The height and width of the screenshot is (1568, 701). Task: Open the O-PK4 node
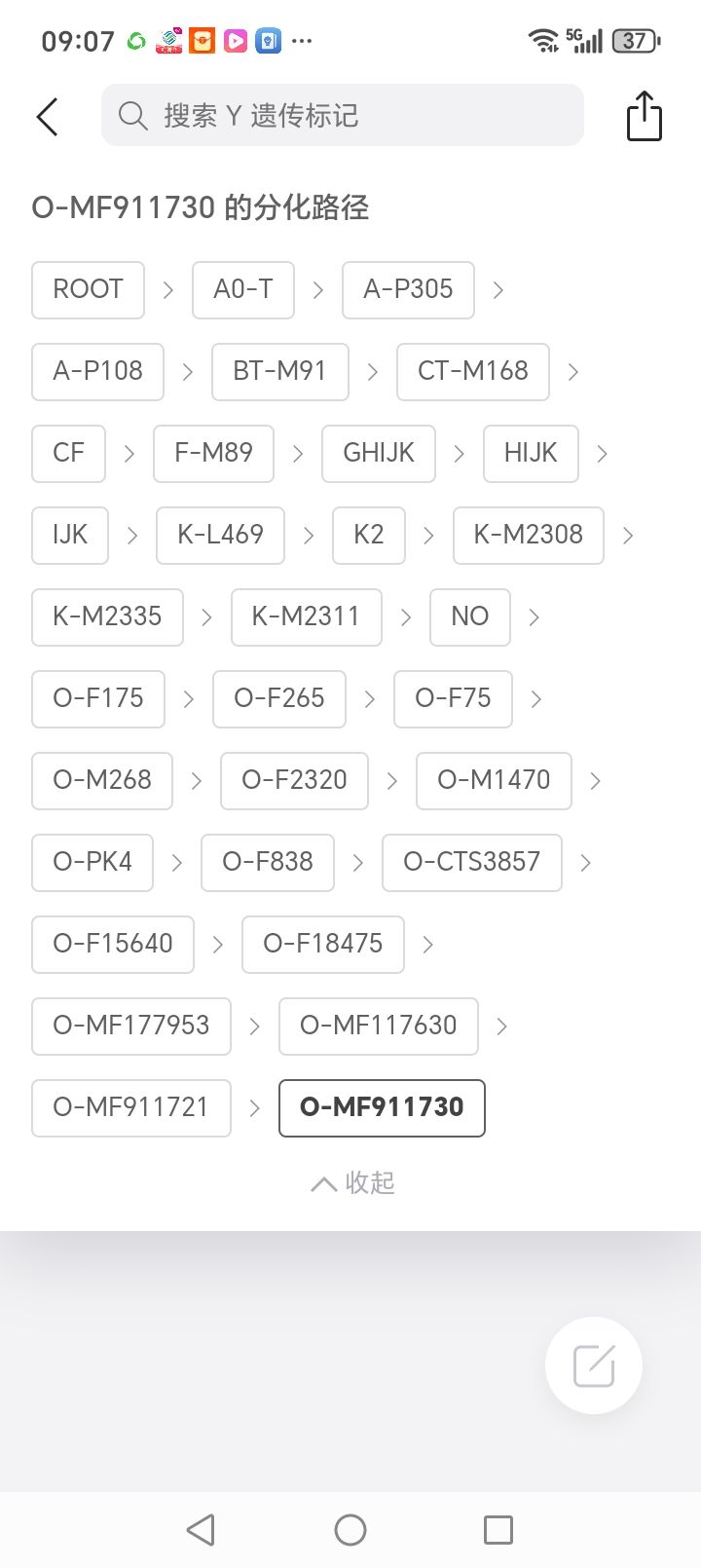click(x=92, y=862)
